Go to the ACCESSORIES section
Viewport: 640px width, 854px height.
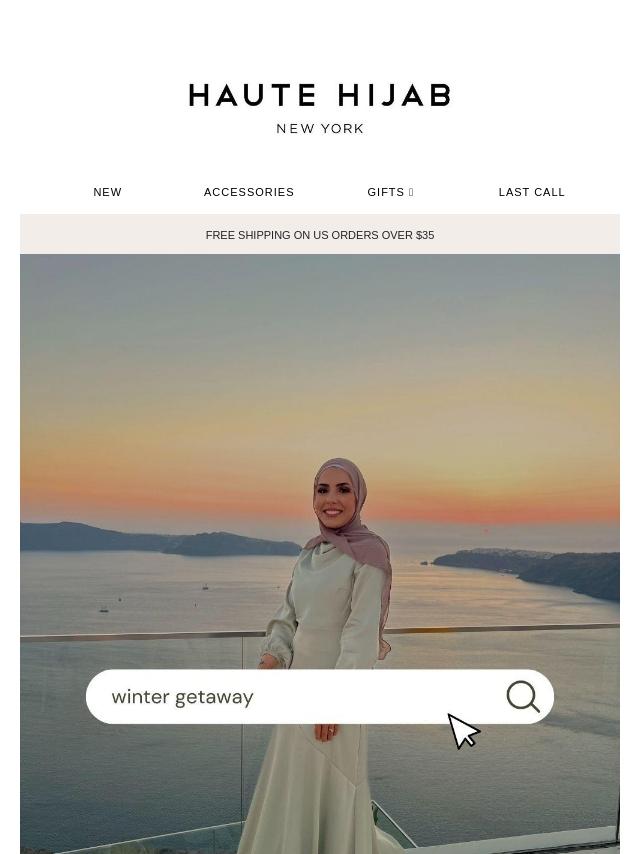249,192
